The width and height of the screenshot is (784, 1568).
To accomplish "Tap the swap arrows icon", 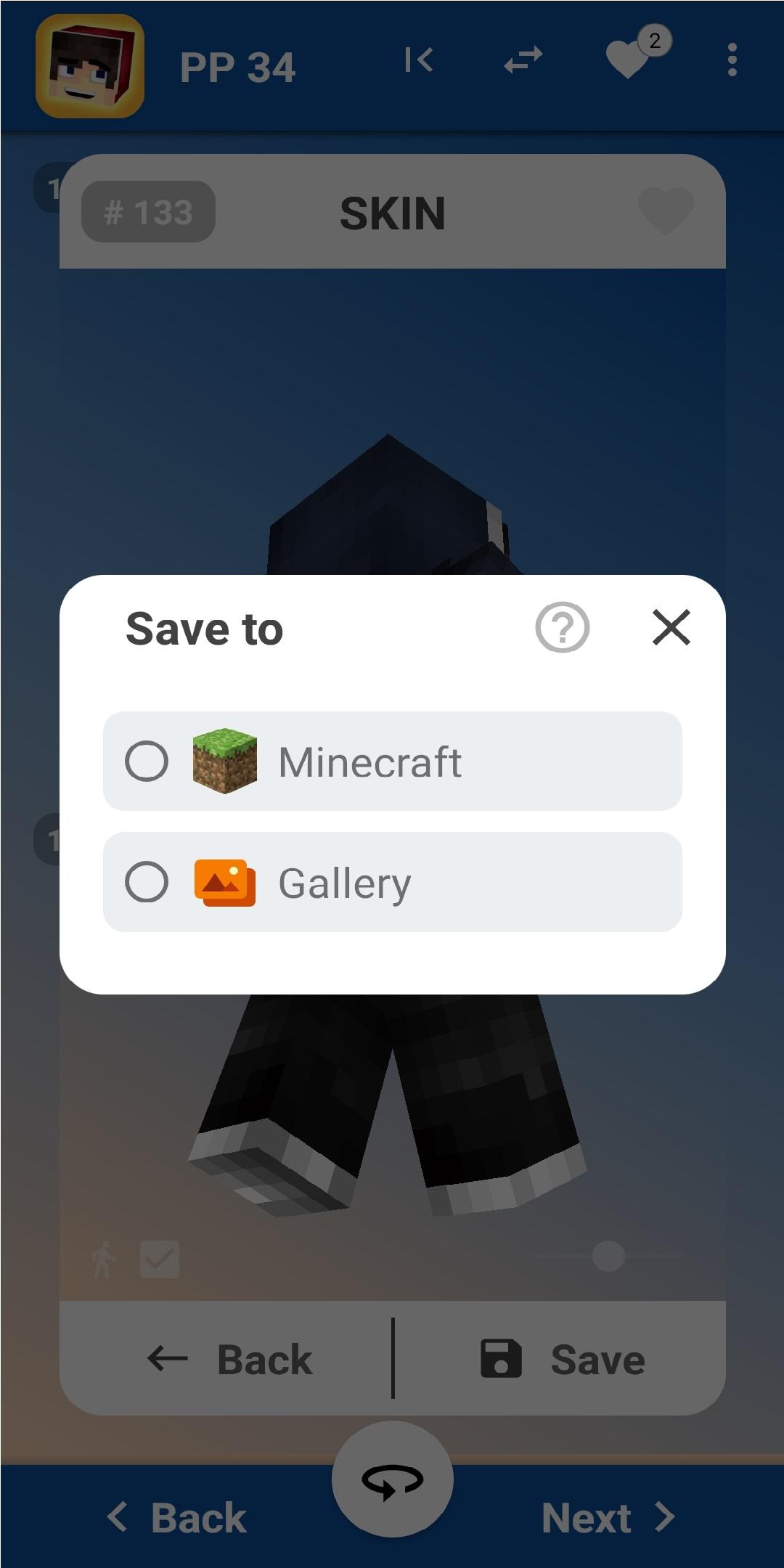I will coord(523,60).
